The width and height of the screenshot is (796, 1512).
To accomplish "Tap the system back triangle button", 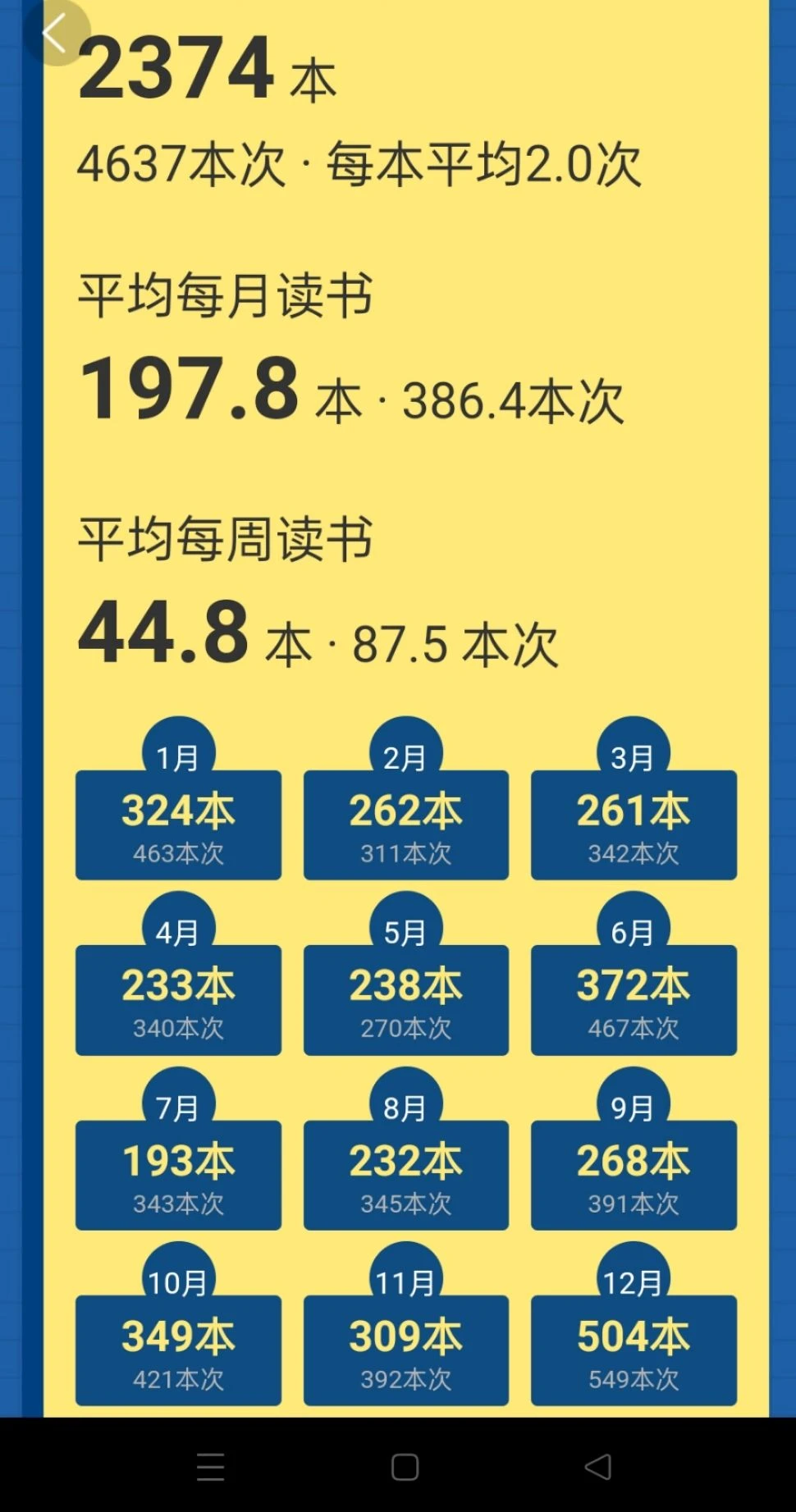I will click(x=598, y=1467).
